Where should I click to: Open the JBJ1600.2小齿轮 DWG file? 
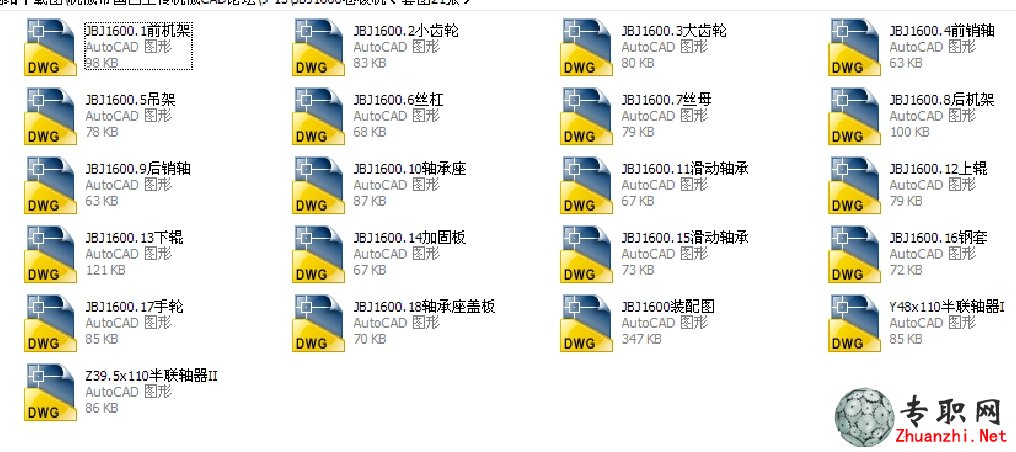coord(318,46)
